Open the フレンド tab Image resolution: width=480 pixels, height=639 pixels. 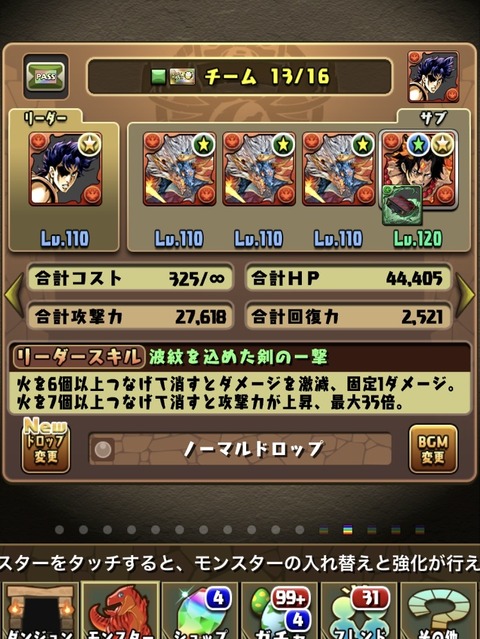[359, 610]
